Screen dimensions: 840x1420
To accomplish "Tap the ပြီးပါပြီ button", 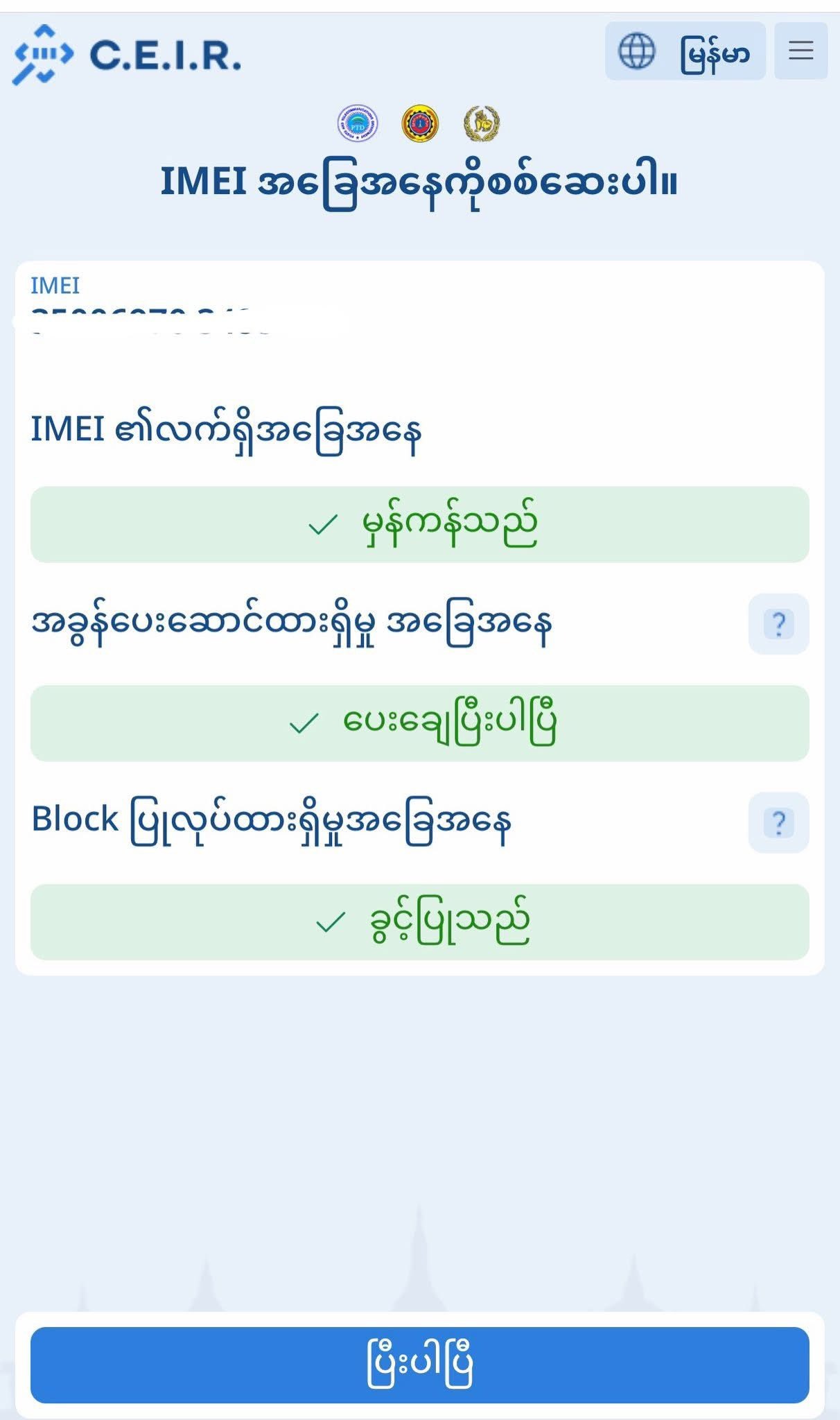I will point(419,1365).
